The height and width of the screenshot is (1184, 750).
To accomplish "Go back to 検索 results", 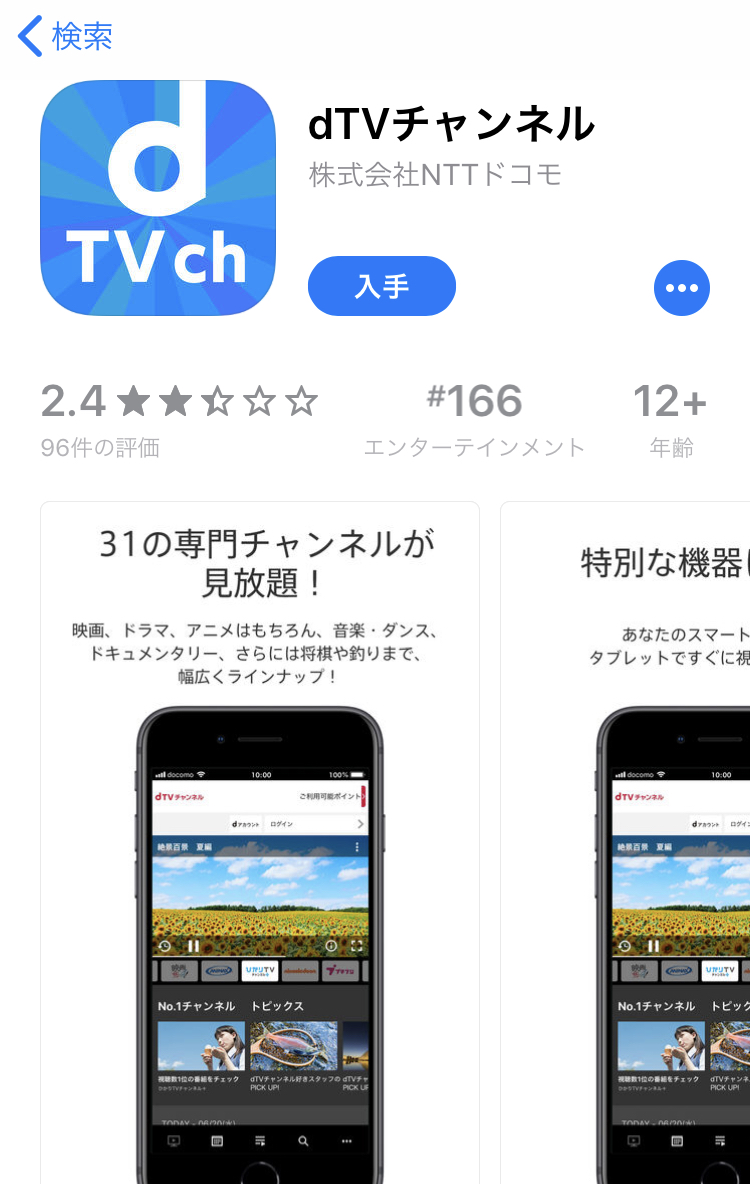I will 66,37.
